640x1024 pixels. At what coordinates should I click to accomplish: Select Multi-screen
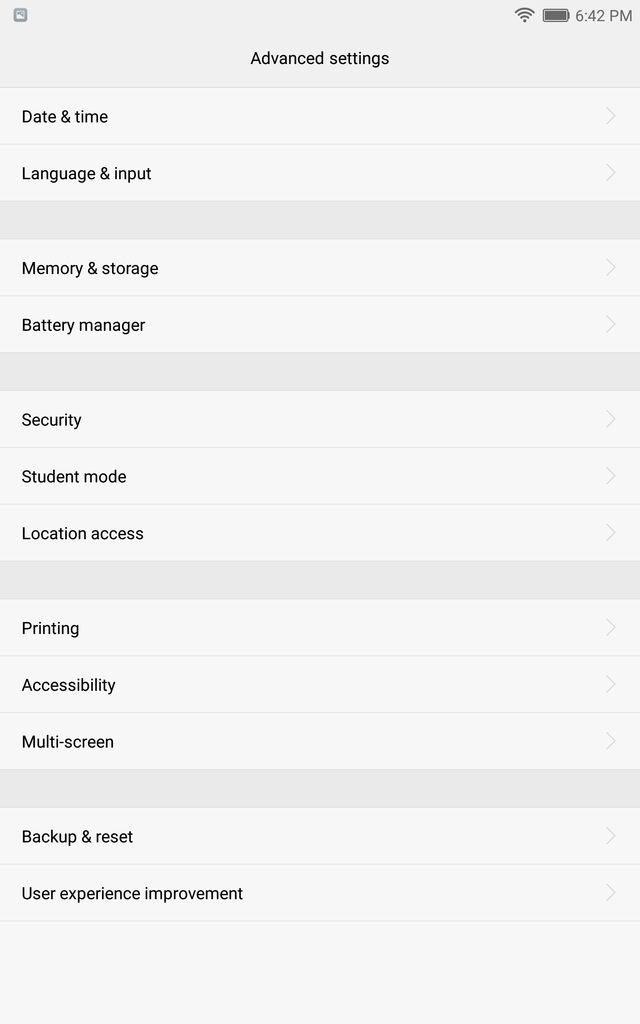click(x=320, y=742)
